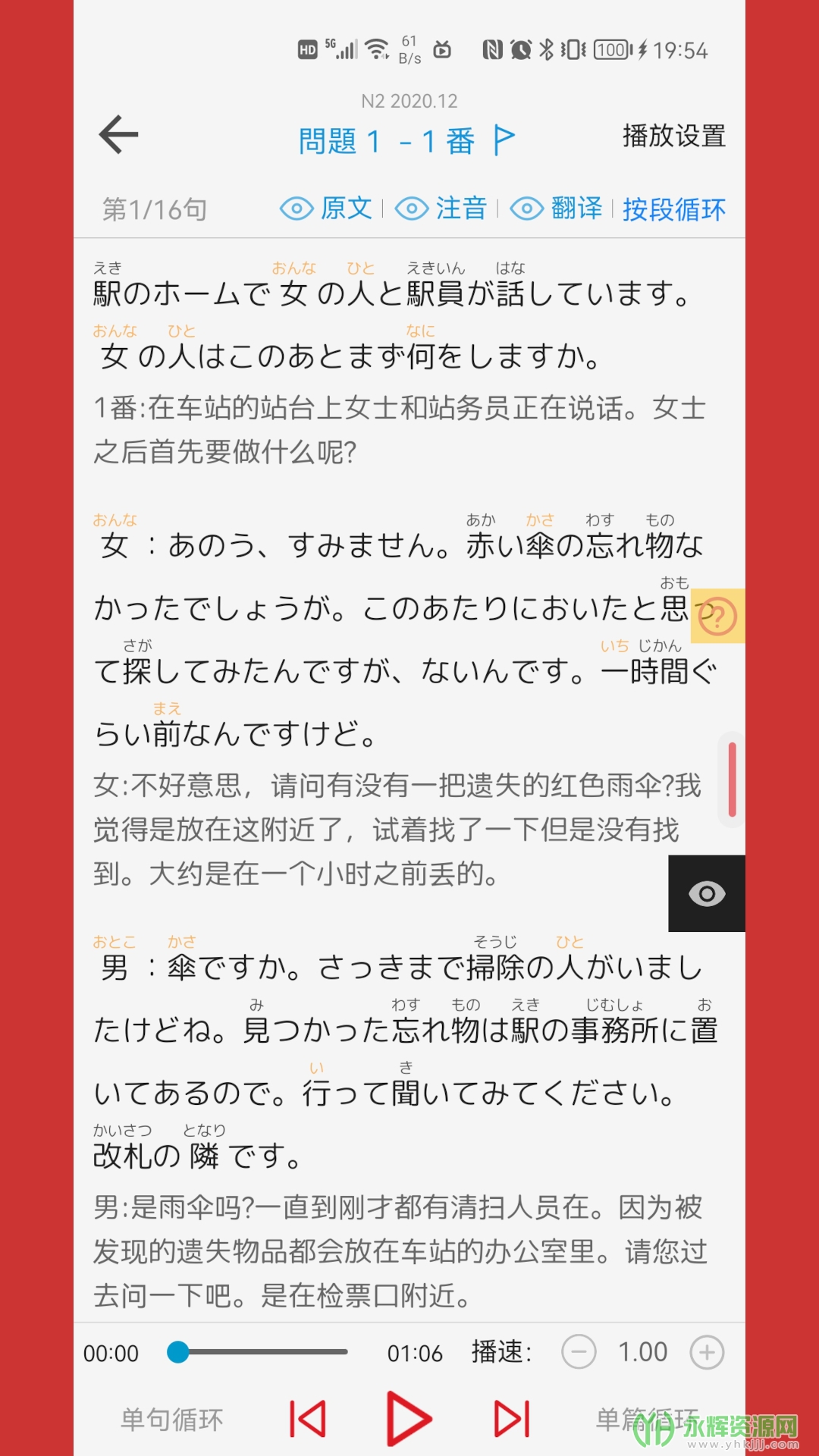
Task: Skip to the next sentence
Action: [x=512, y=1419]
